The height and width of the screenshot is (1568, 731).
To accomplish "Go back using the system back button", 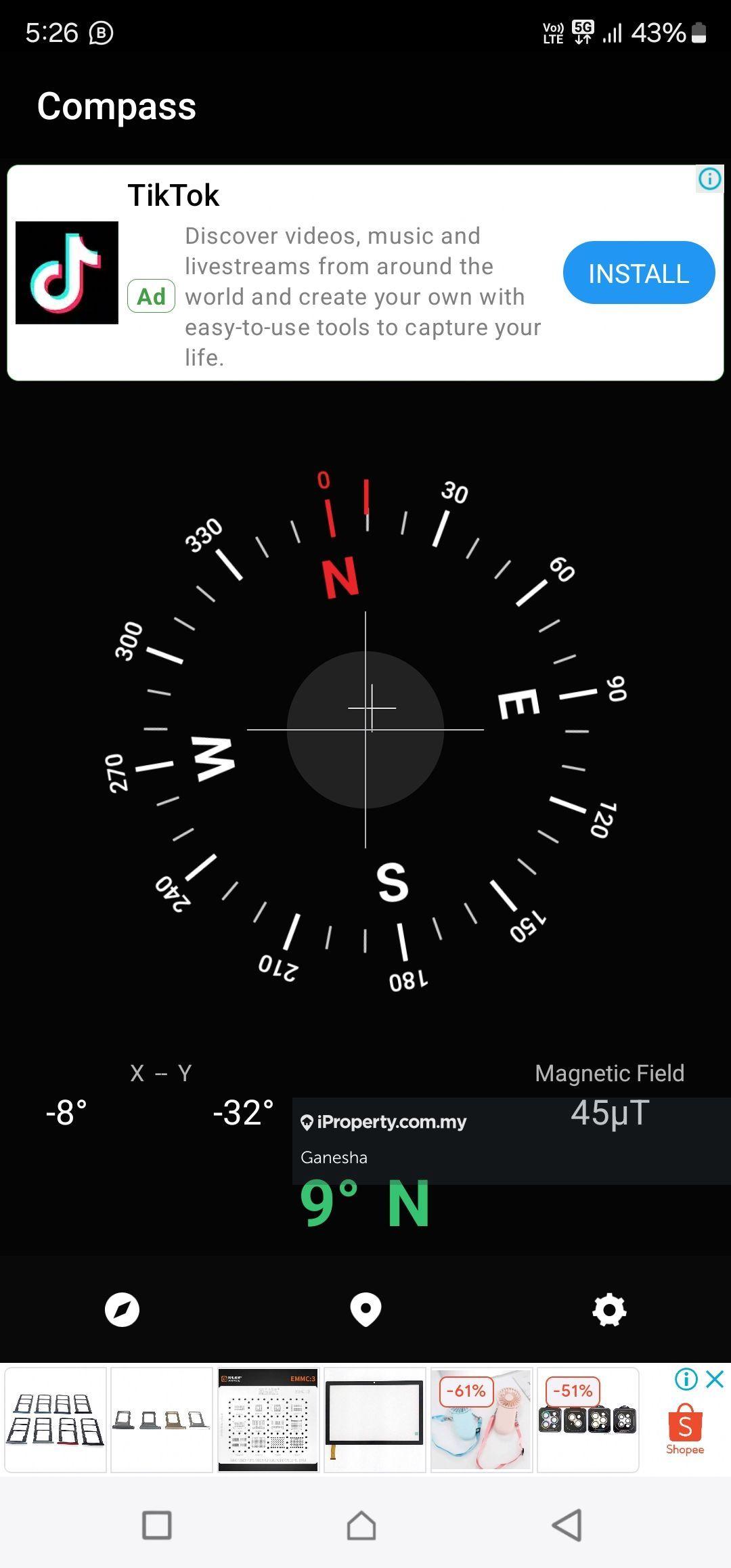I will point(567,1525).
